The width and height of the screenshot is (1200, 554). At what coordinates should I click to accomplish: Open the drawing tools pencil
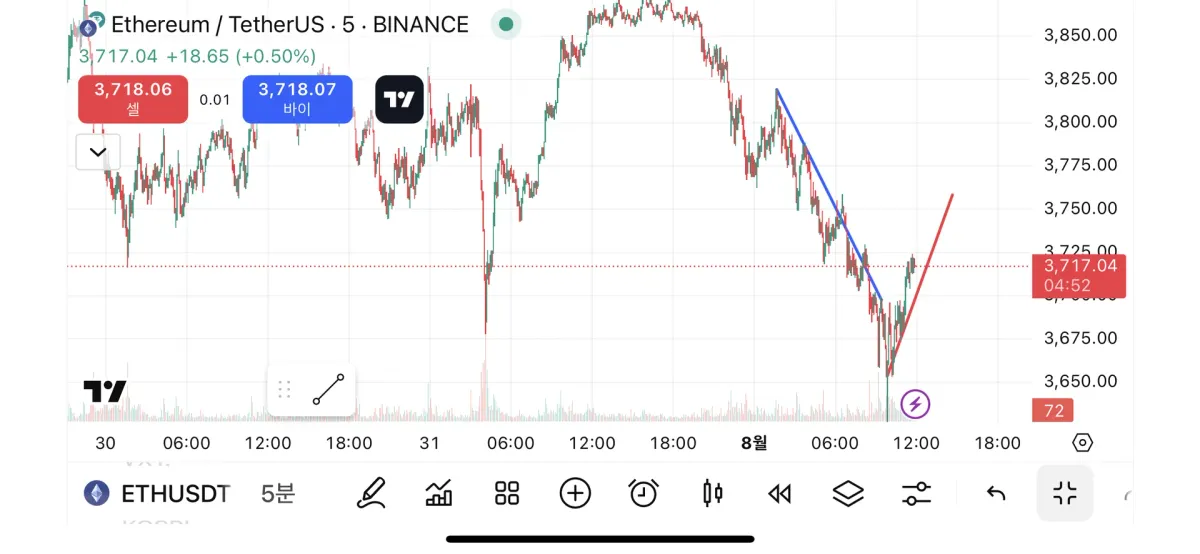371,493
